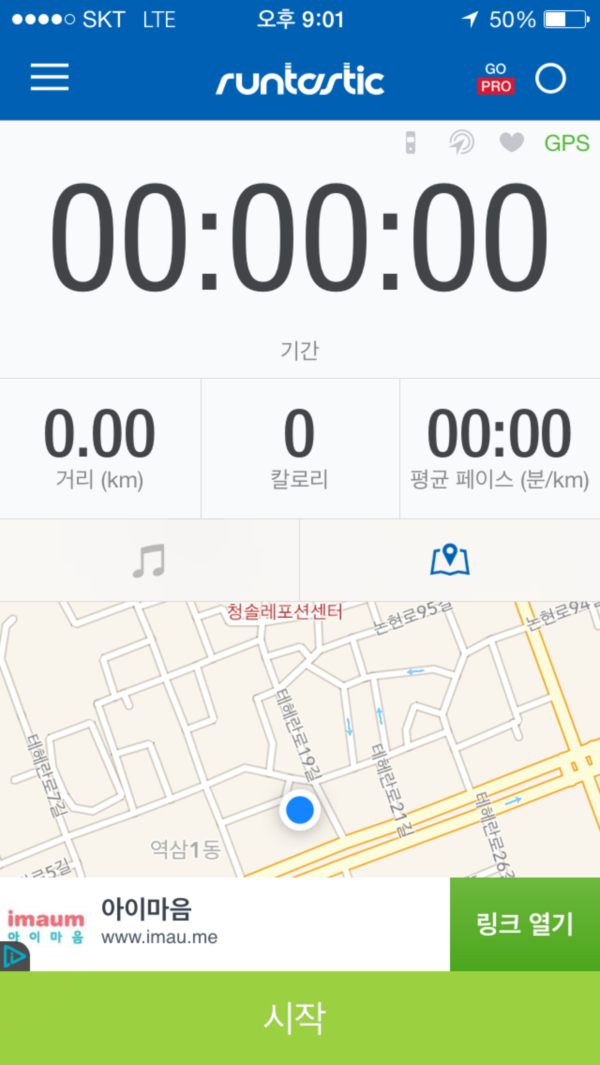Image resolution: width=600 pixels, height=1065 pixels.
Task: Tap the ad choices icon
Action: [14, 956]
